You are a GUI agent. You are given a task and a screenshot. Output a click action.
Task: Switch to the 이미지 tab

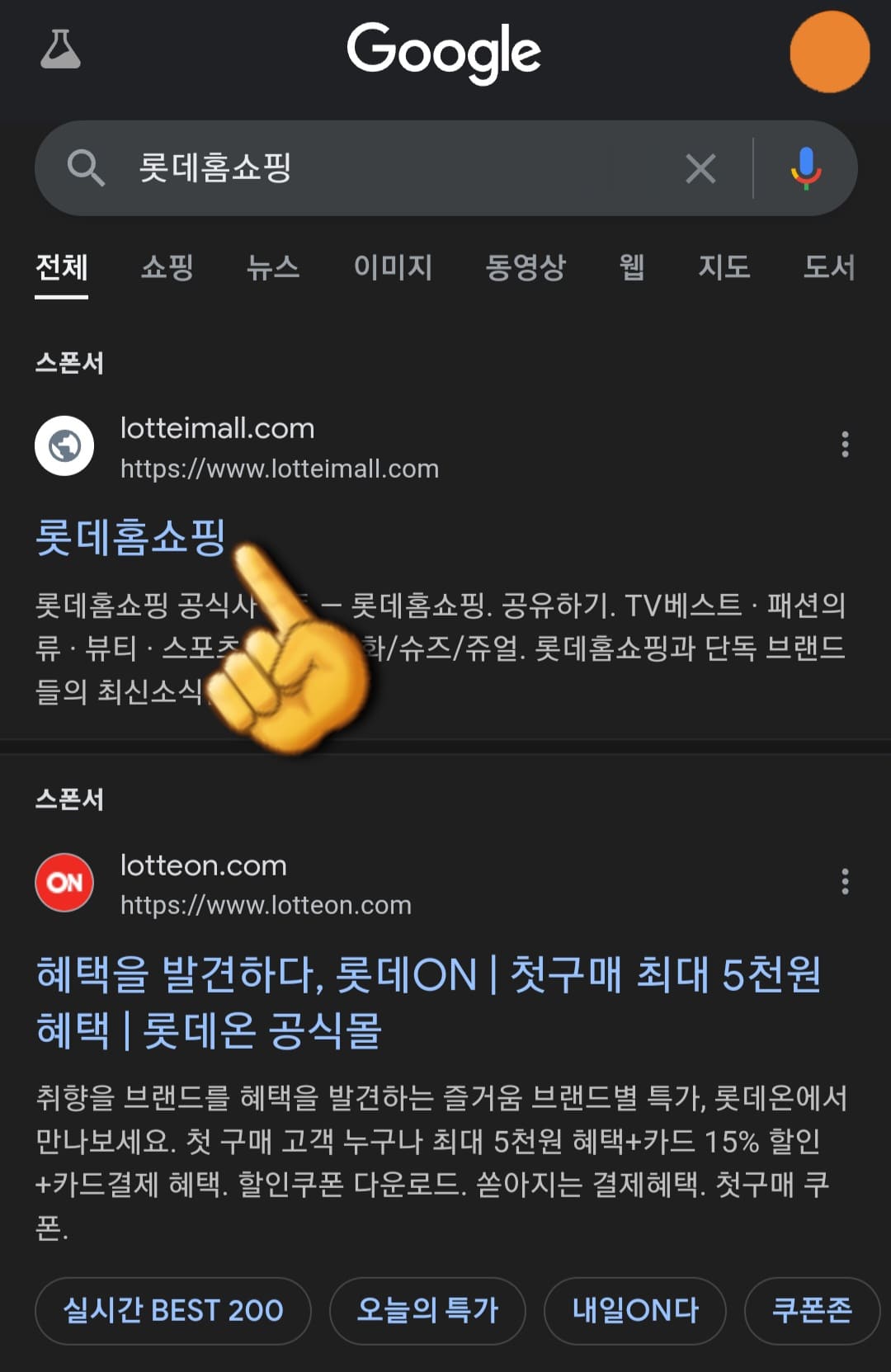point(394,268)
